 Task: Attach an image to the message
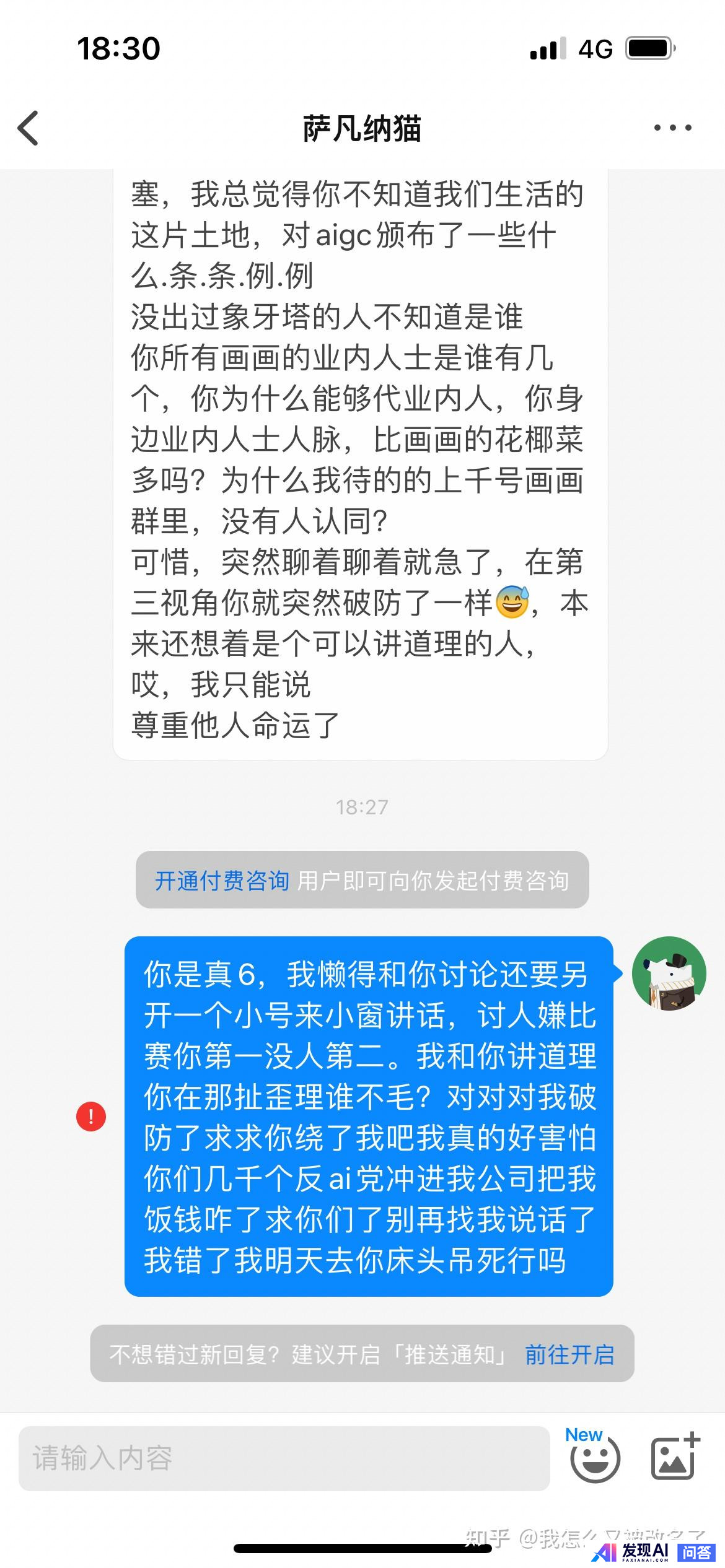[674, 1458]
